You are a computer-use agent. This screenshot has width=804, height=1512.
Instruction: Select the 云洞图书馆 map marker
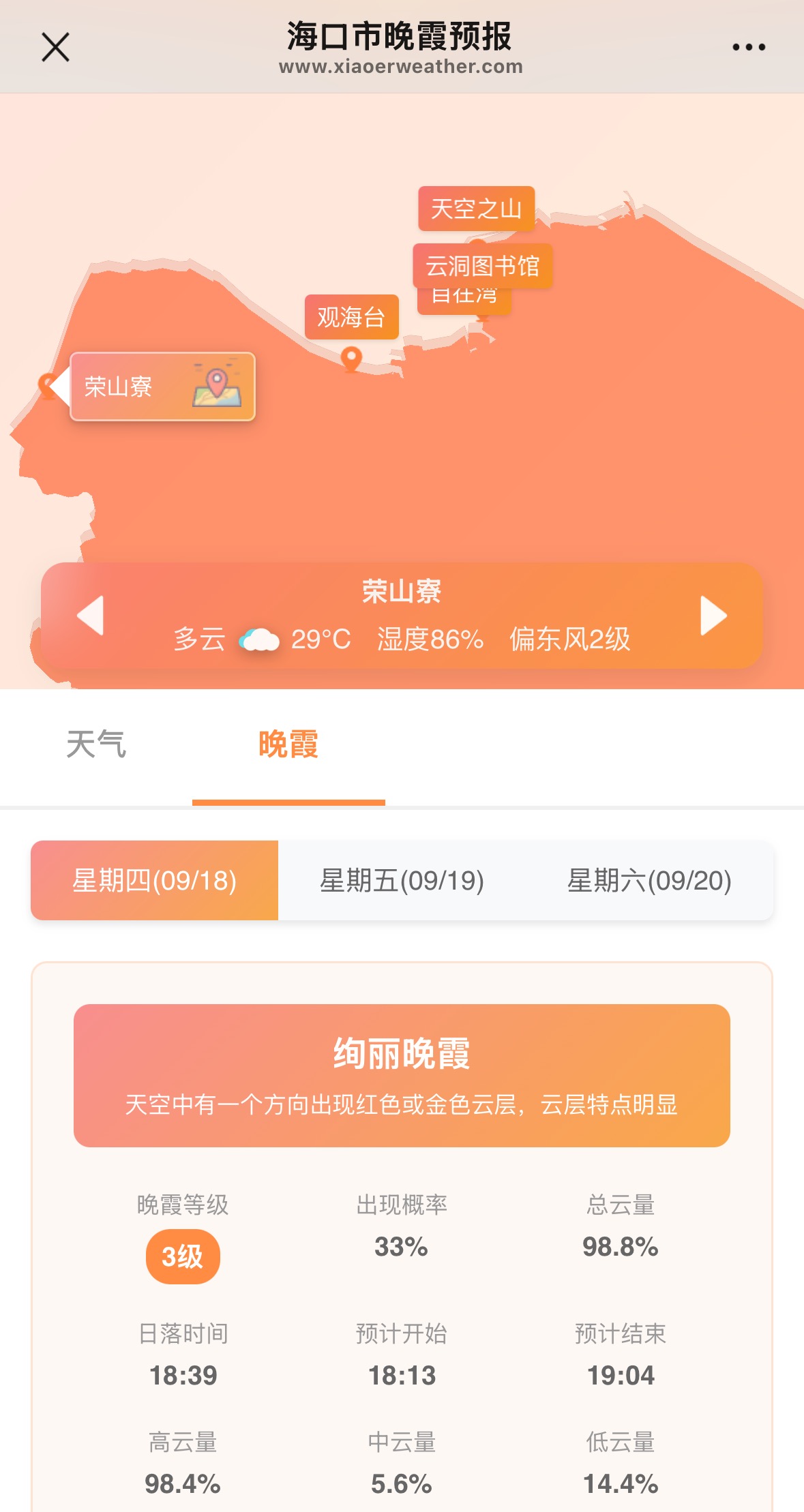[x=482, y=265]
